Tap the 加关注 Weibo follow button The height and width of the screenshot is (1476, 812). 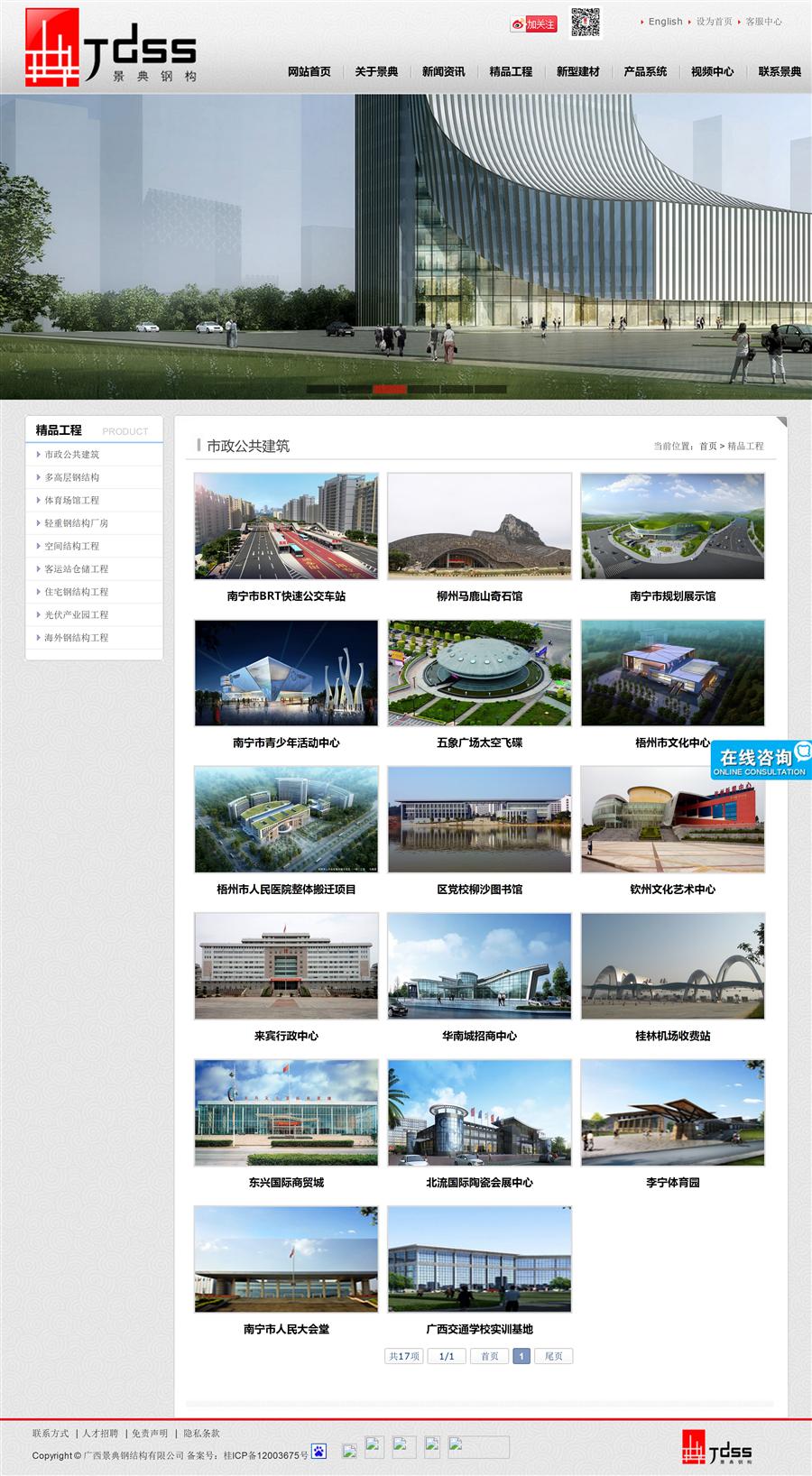pyautogui.click(x=534, y=24)
